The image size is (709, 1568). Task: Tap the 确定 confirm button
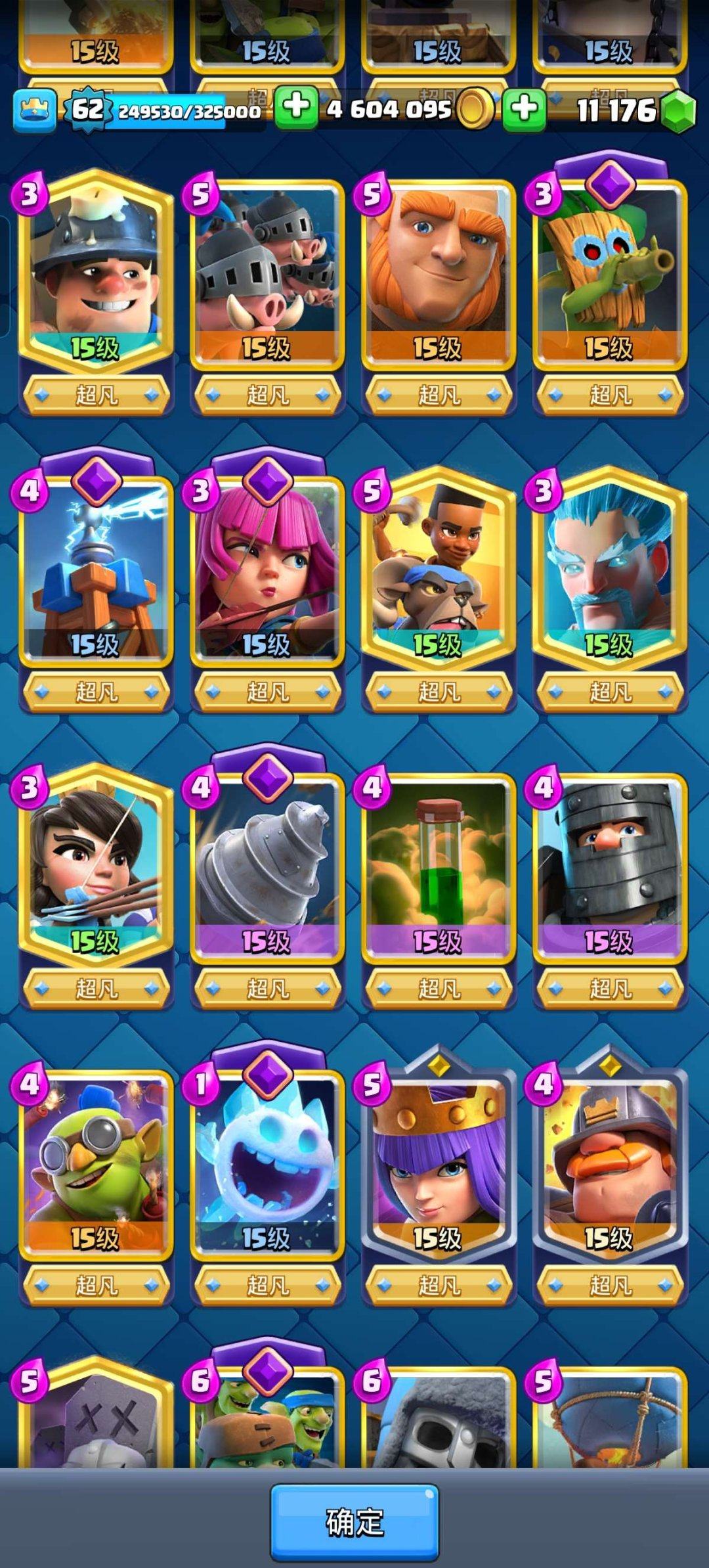354,1521
